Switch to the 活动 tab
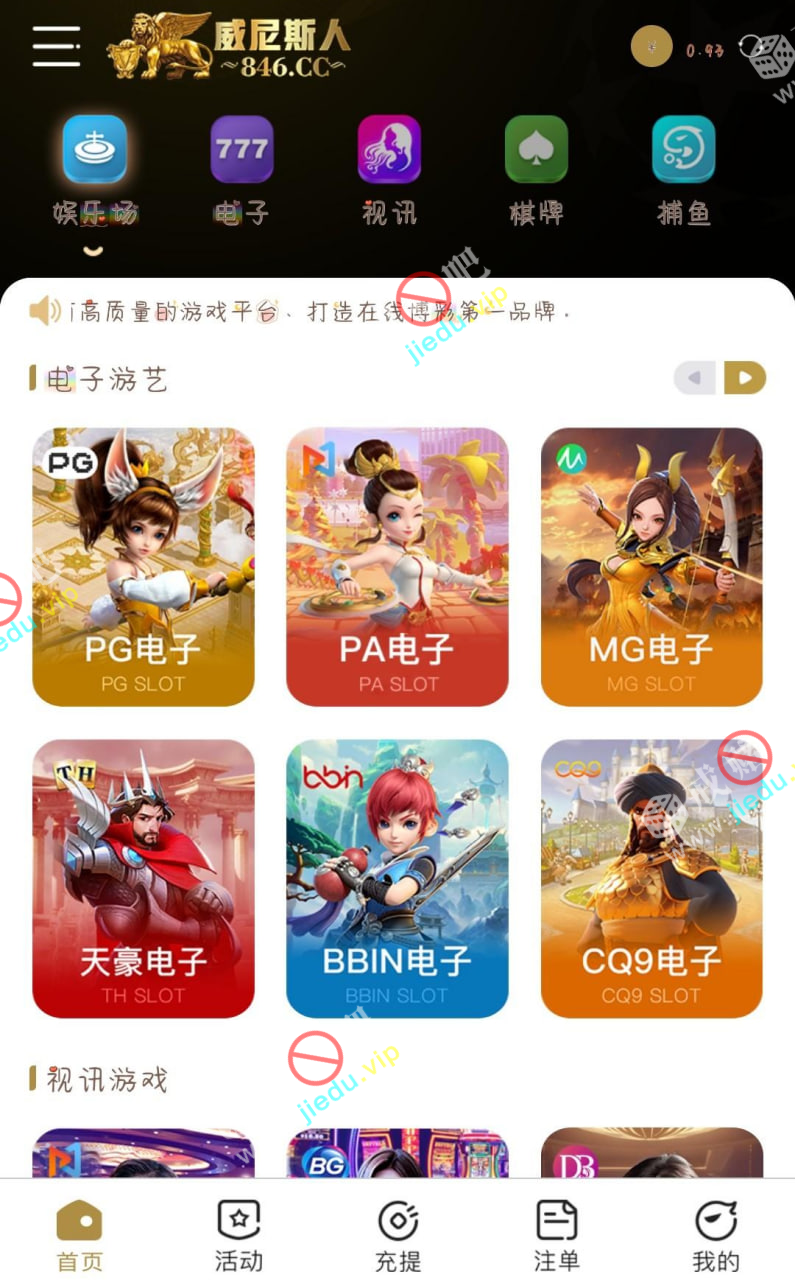Viewport: 795px width, 1280px height. coord(238,1235)
